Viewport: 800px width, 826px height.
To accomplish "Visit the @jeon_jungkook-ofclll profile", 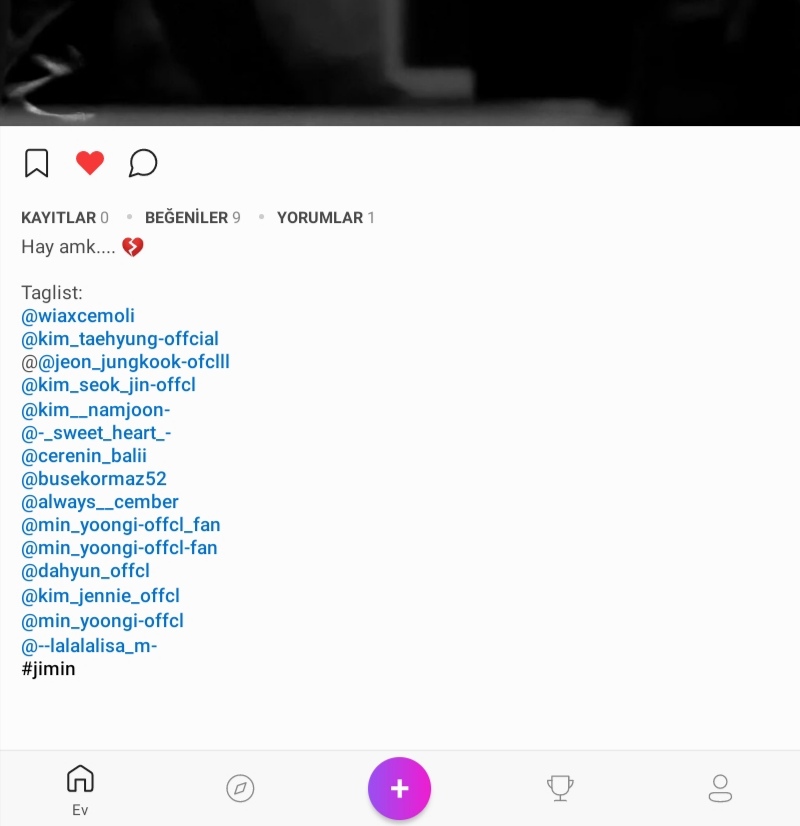I will 134,362.
